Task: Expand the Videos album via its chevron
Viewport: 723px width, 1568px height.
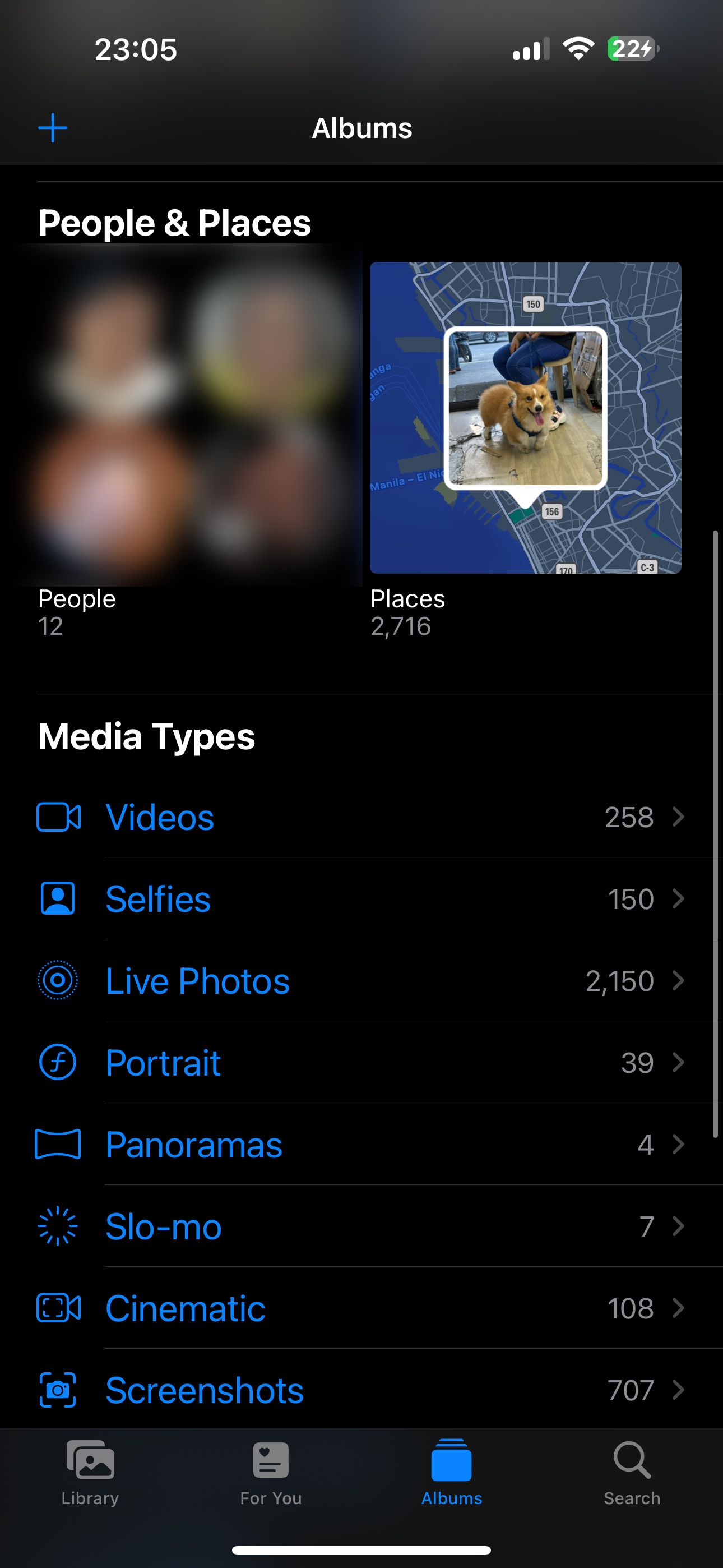Action: [x=680, y=818]
